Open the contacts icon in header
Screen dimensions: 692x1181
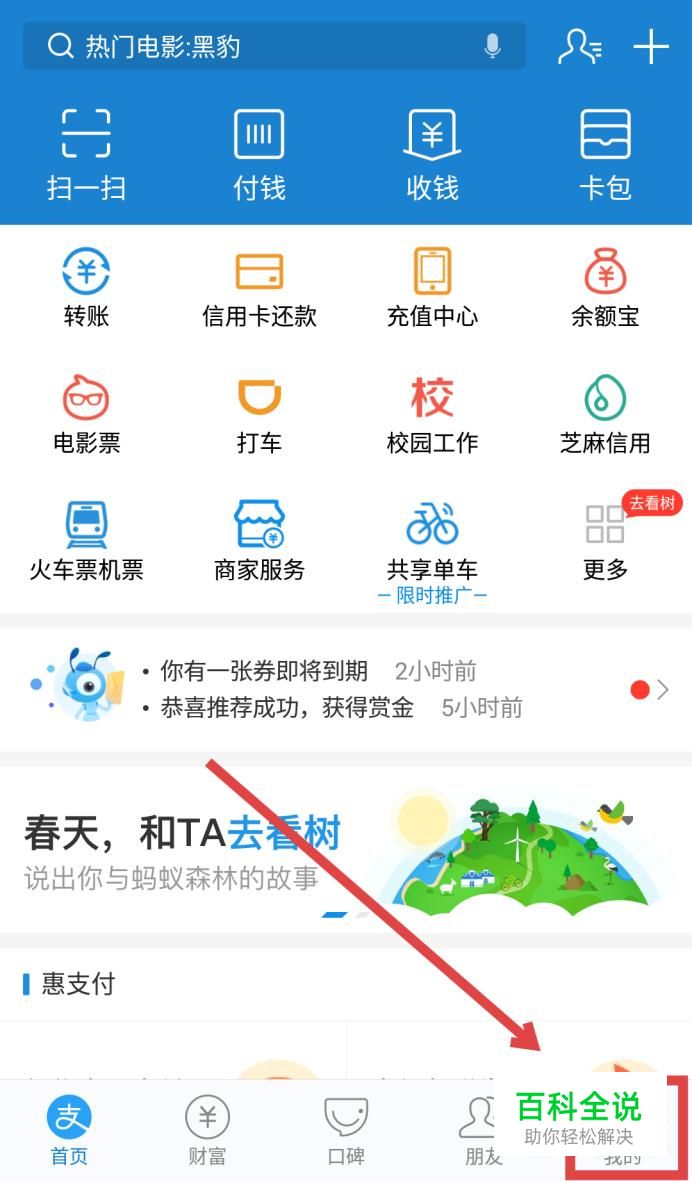tap(579, 46)
